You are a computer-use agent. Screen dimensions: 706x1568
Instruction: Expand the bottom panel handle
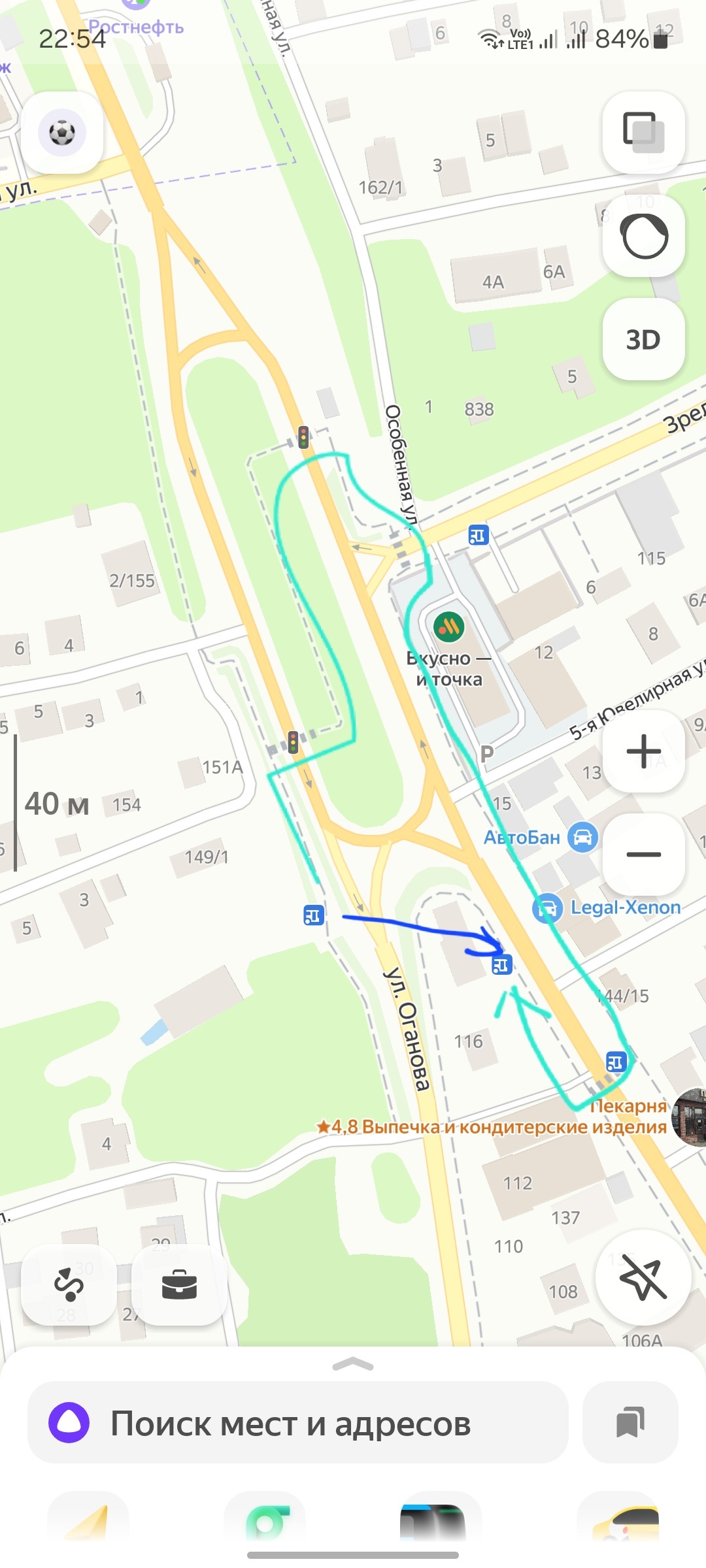(353, 1364)
